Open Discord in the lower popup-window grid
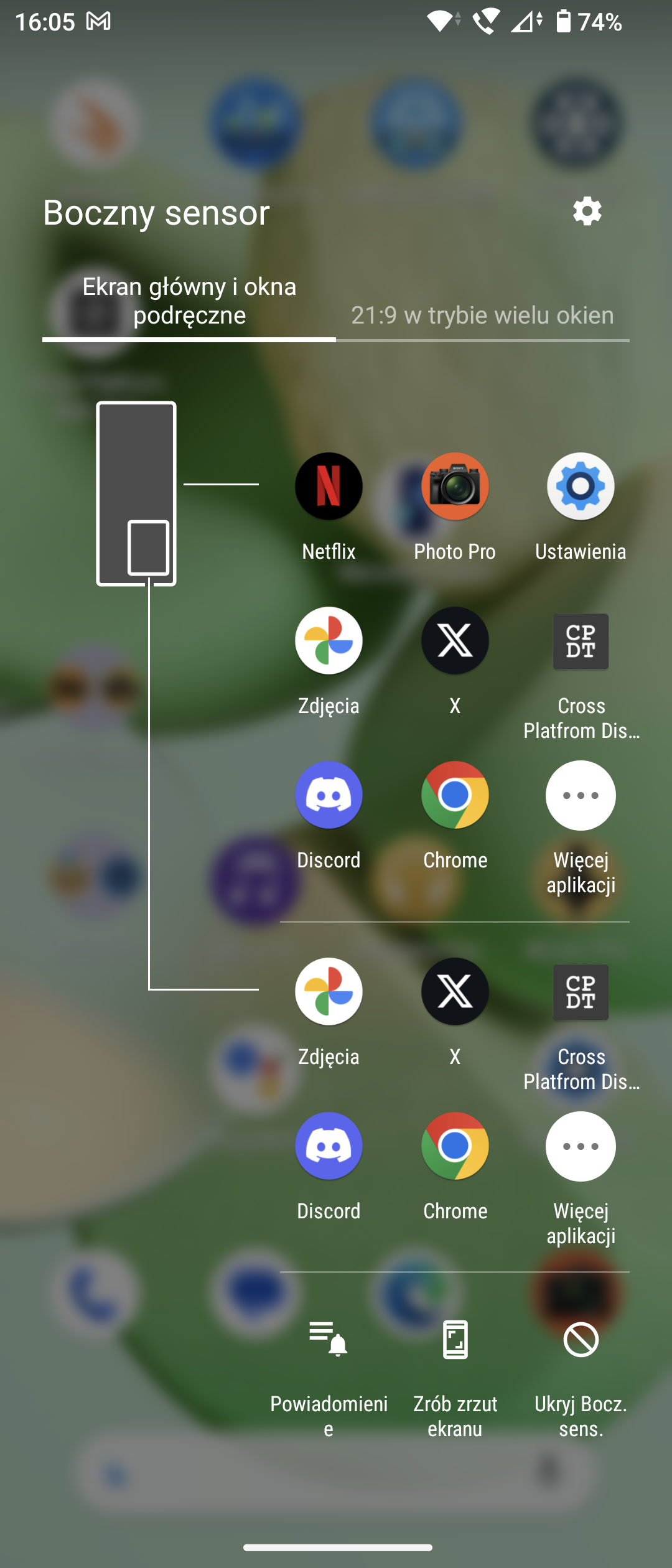 click(x=329, y=1146)
